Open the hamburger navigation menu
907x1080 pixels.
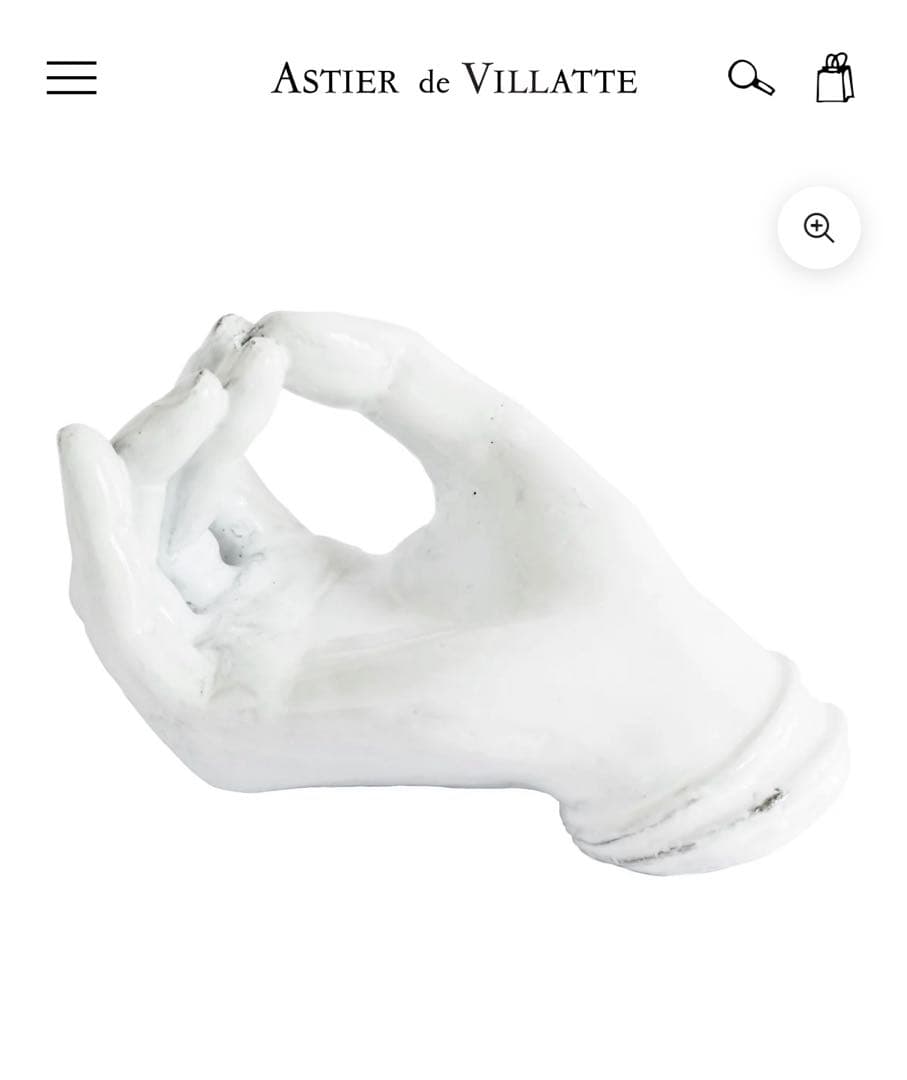point(71,76)
